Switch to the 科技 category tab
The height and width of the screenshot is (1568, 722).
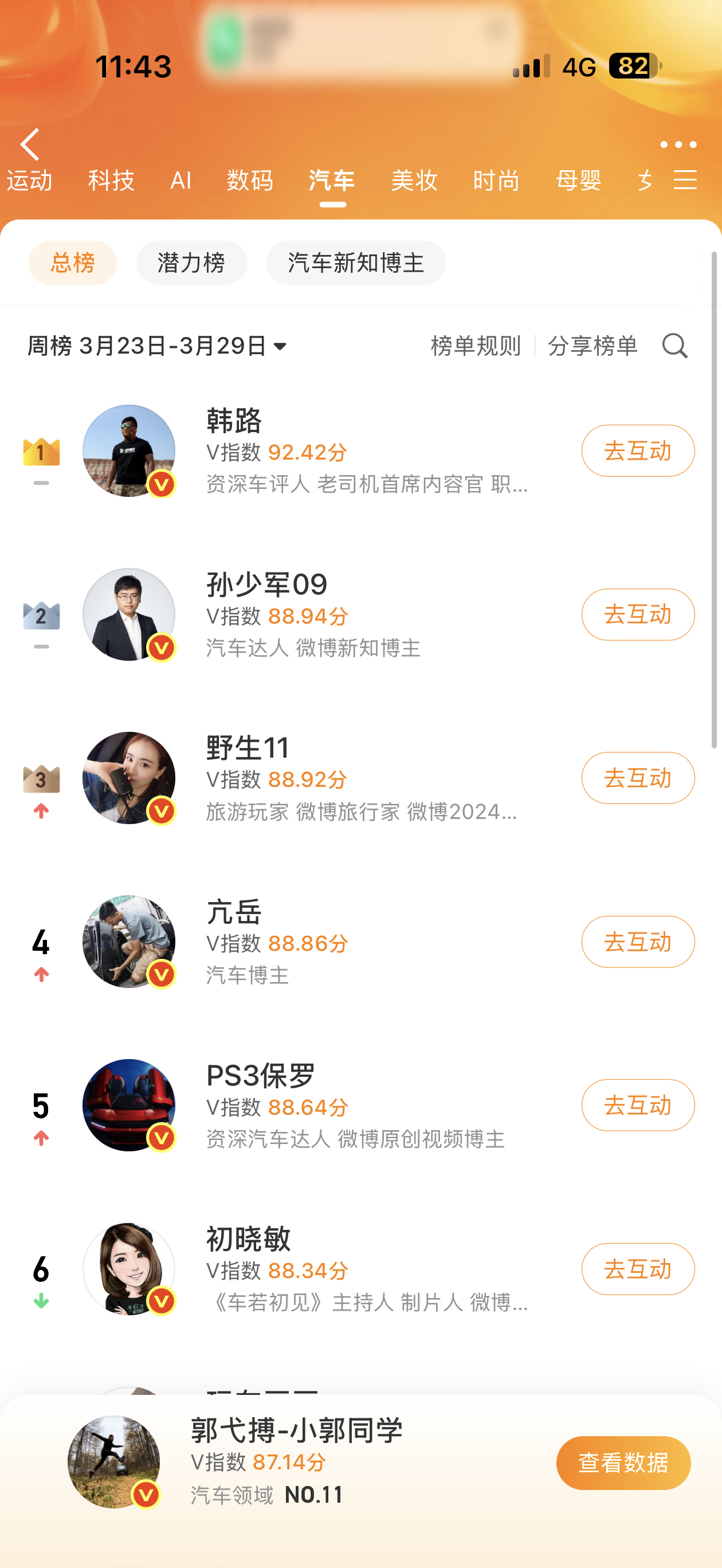111,180
